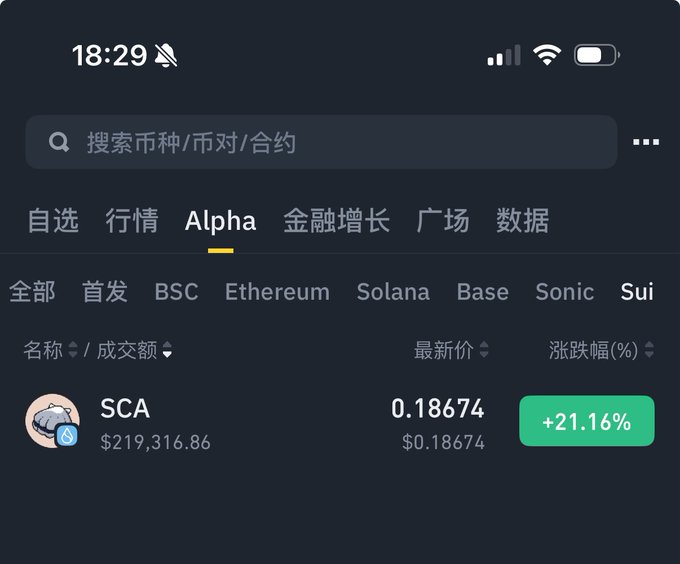Select the Sui chain filter
Screen dimensions: 680x564
click(637, 292)
